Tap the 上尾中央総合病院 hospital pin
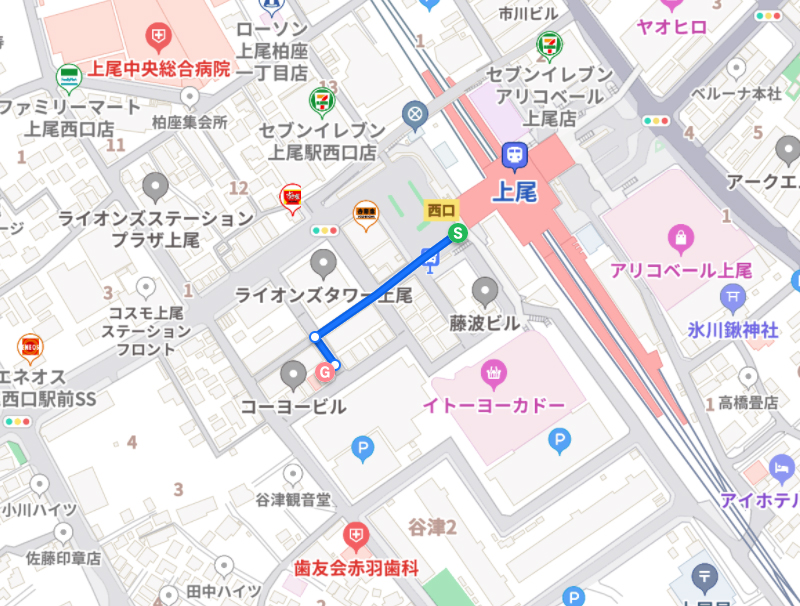Viewport: 800px width, 606px height. [158, 40]
